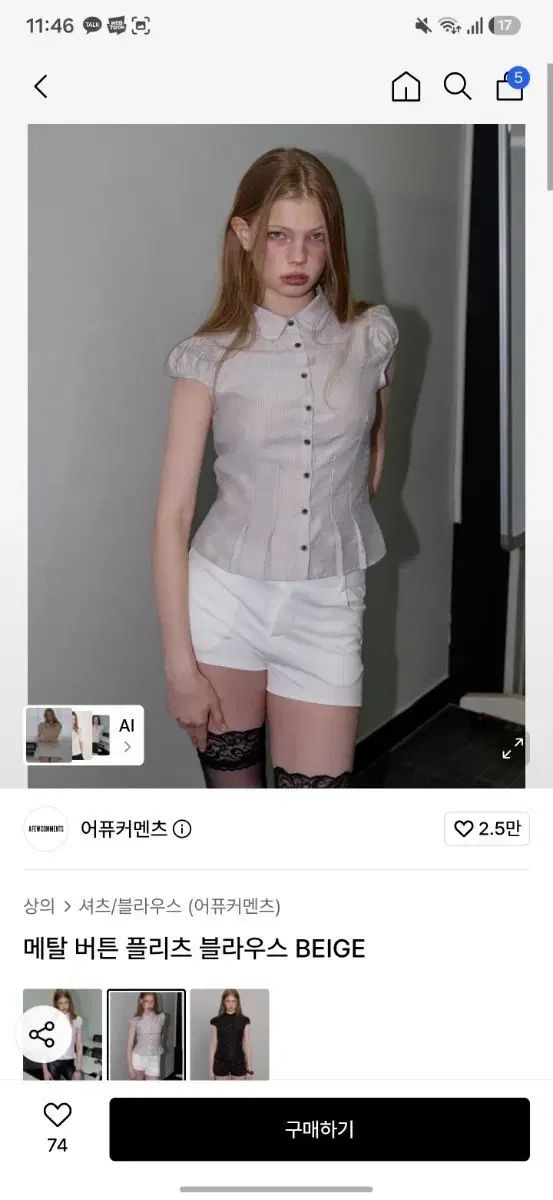This screenshot has width=553, height=1200.
Task: Like this product with the heart showing 74
Action: pos(57,1129)
